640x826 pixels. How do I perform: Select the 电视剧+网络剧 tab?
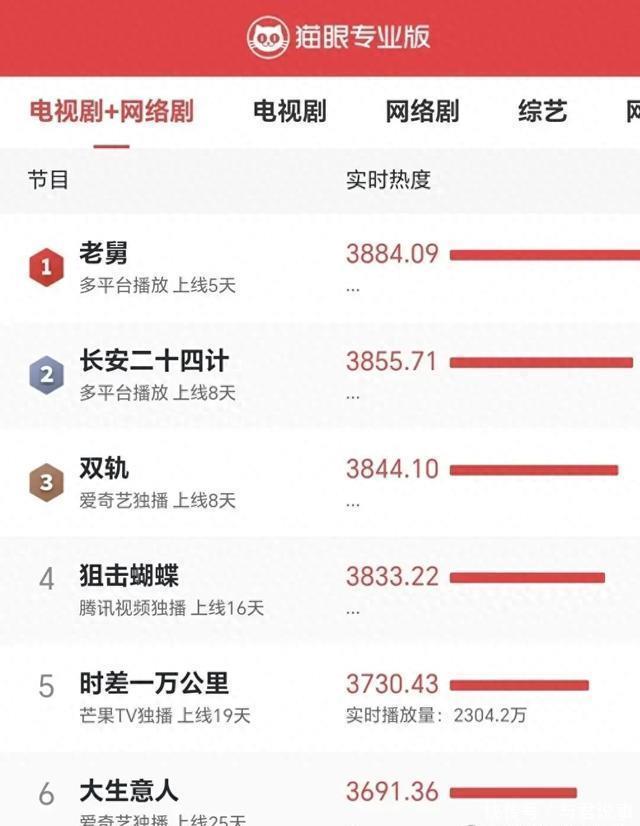click(111, 111)
